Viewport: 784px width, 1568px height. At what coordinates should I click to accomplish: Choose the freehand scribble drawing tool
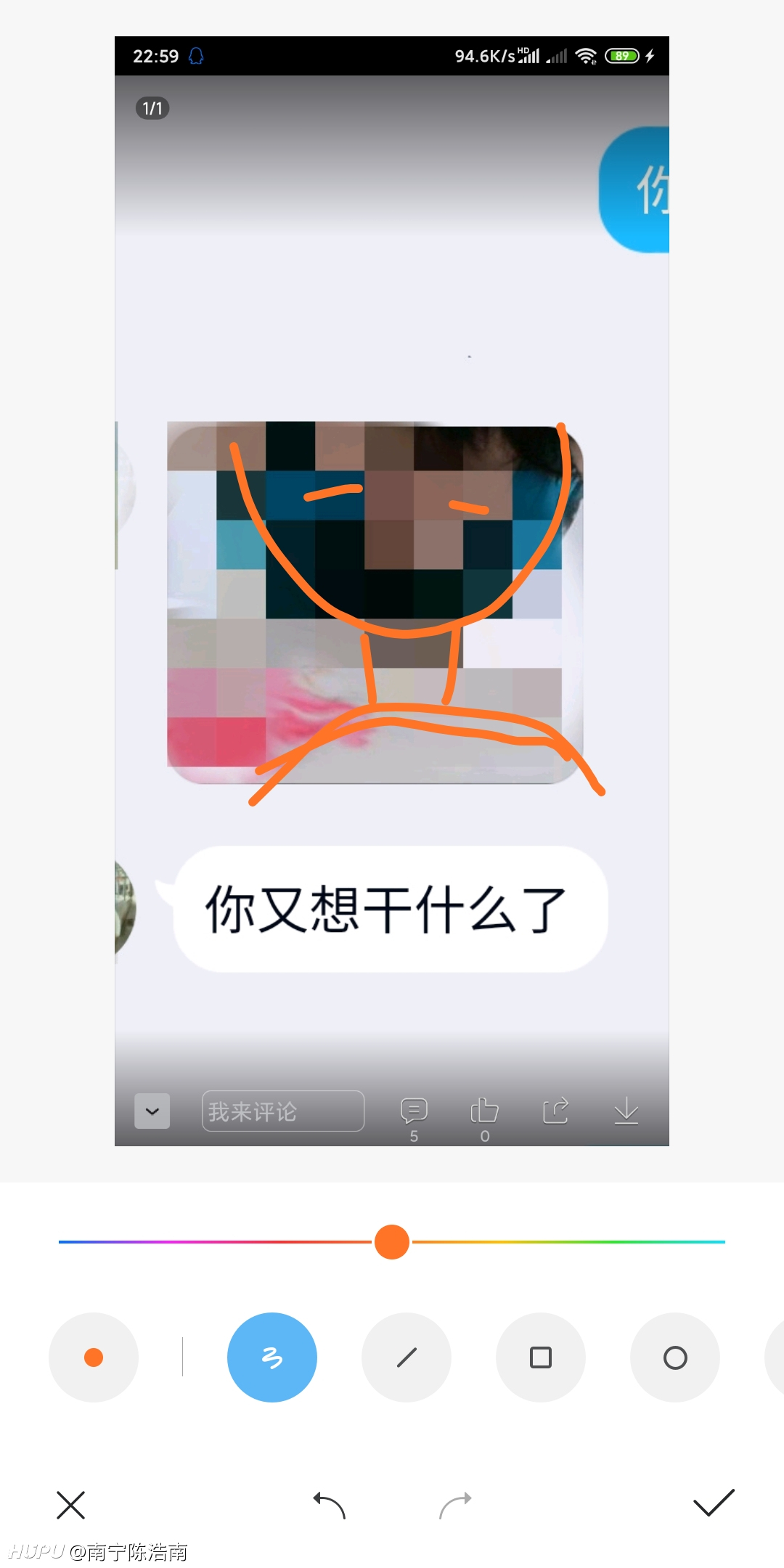point(272,1357)
